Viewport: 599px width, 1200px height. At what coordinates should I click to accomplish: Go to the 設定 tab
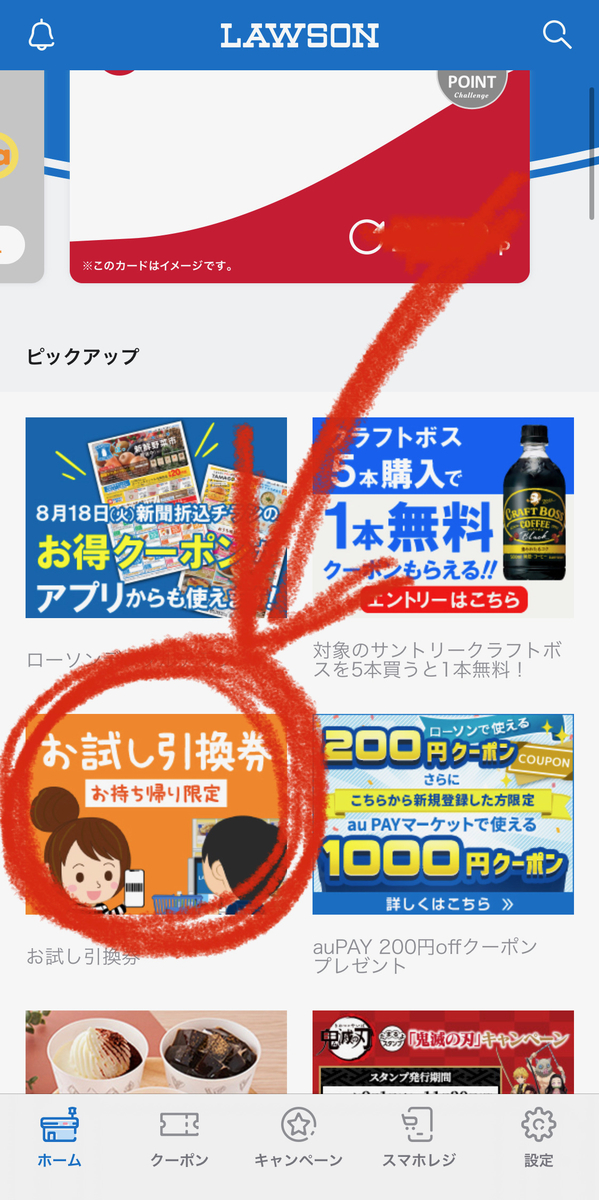click(x=539, y=1139)
